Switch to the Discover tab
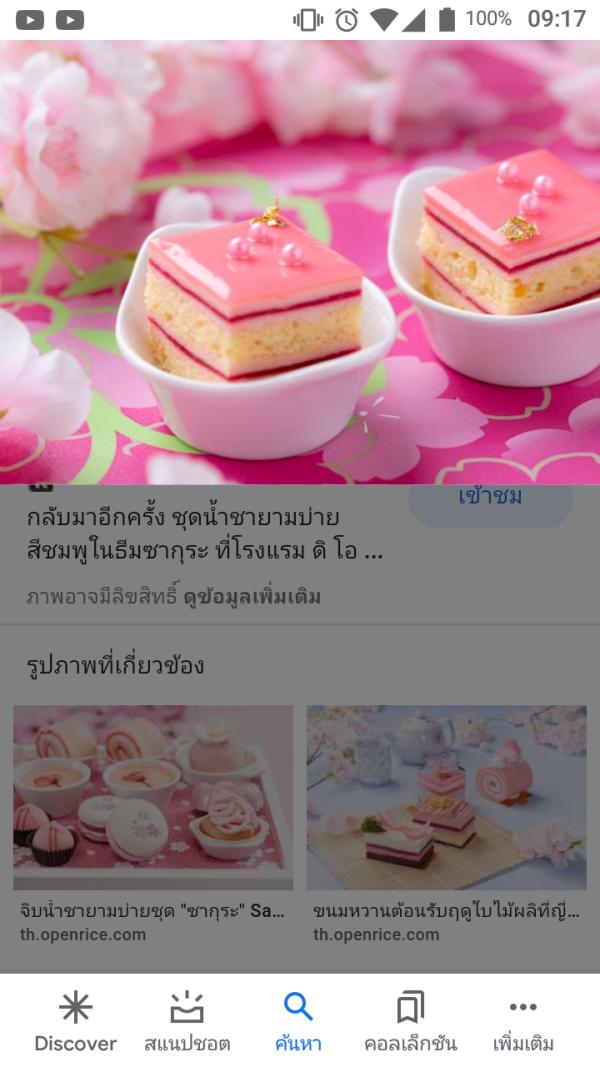Viewport: 600px width, 1067px height. coord(76,1022)
